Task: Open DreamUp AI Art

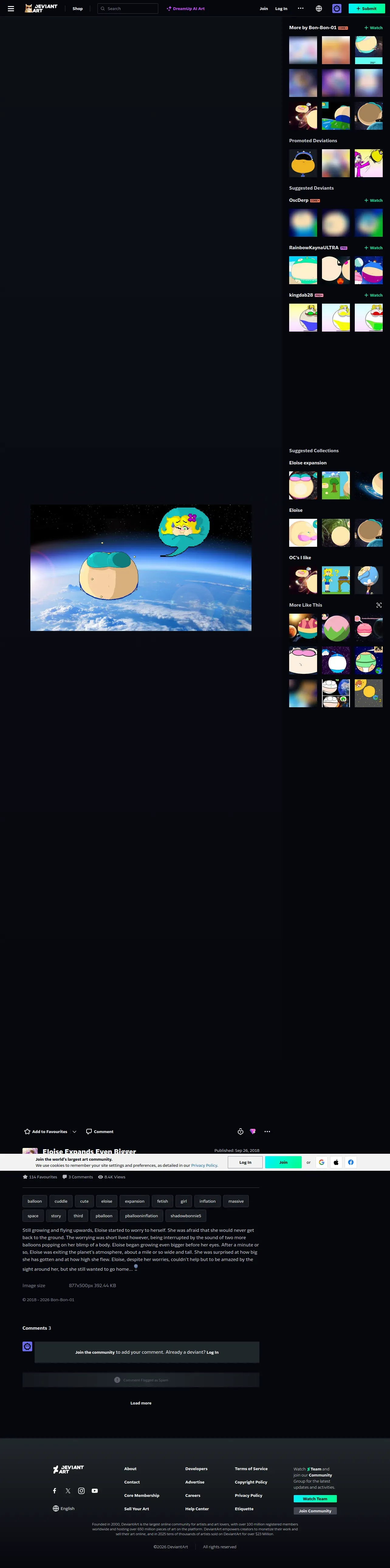Action: tap(186, 9)
